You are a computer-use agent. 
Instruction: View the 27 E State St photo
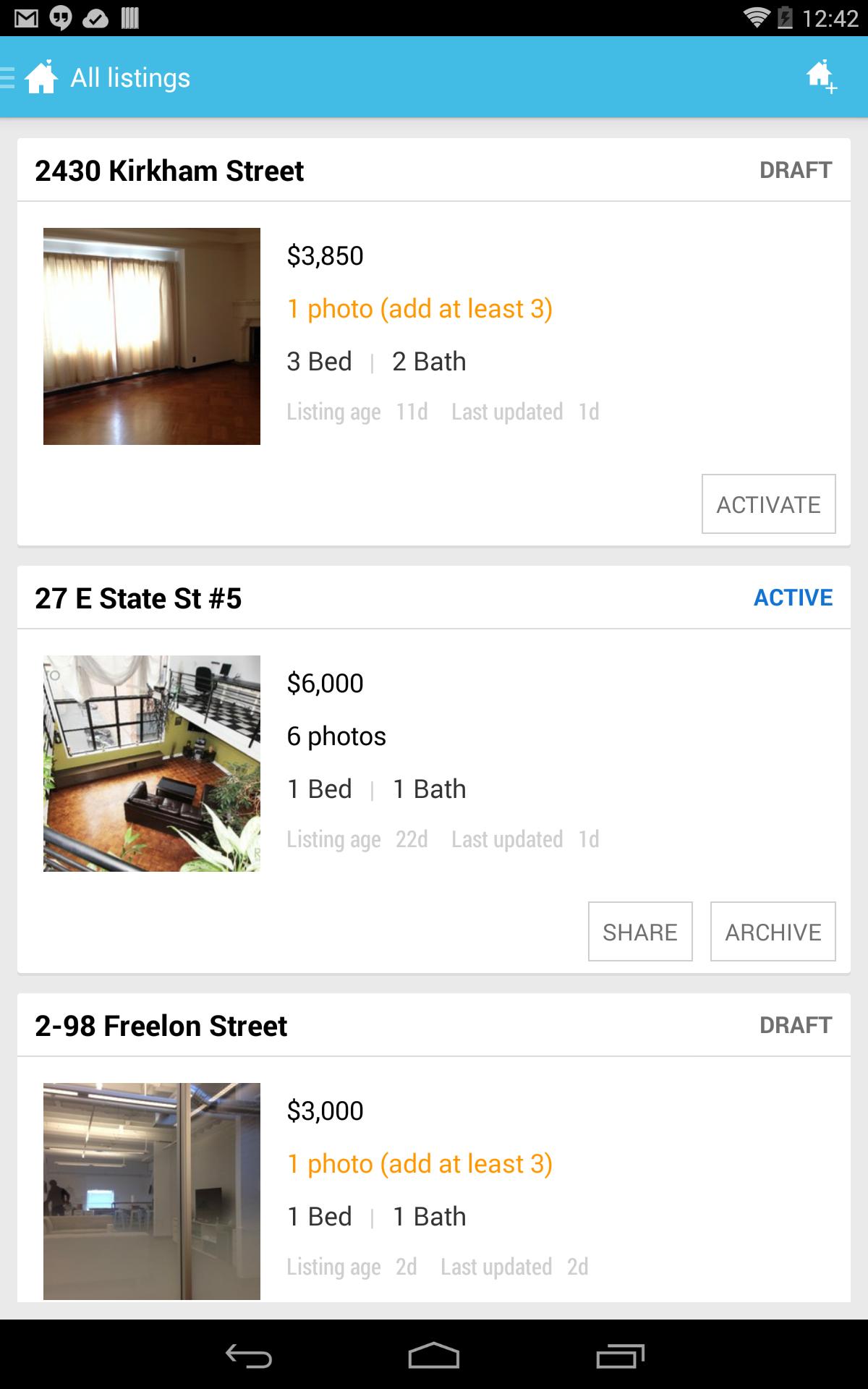click(x=152, y=763)
